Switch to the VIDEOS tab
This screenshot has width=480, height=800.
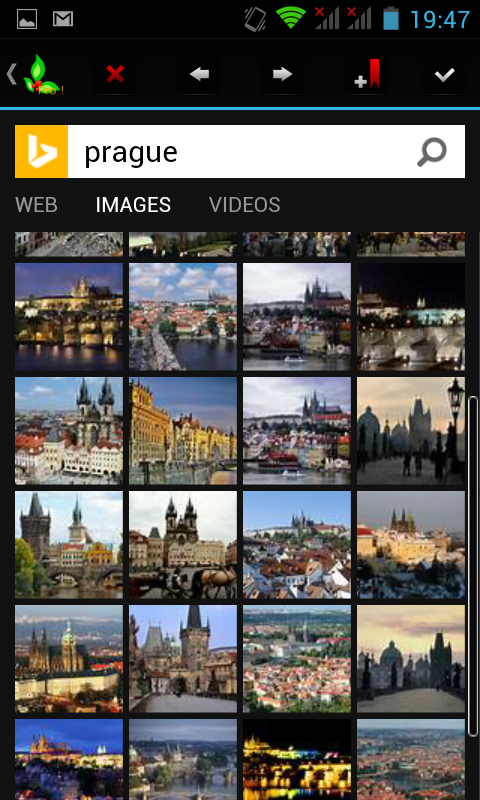coord(244,205)
